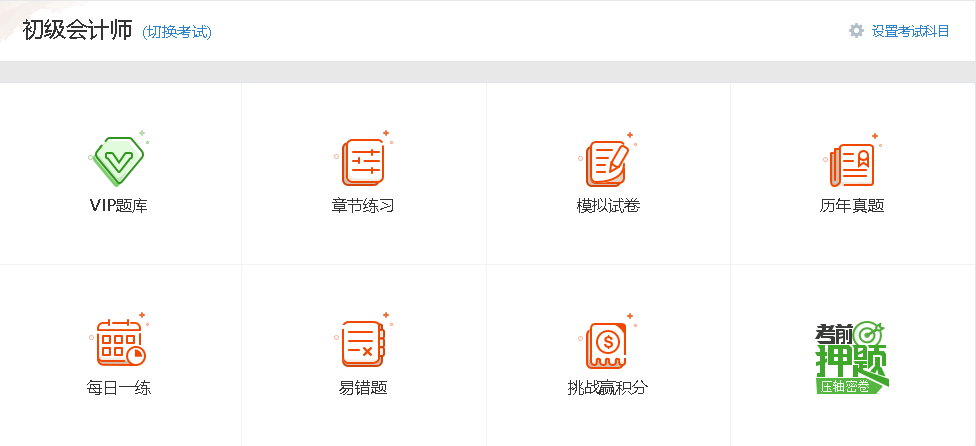Open 模拟试卷 mock exams
Screen dimensions: 976x446
607,174
